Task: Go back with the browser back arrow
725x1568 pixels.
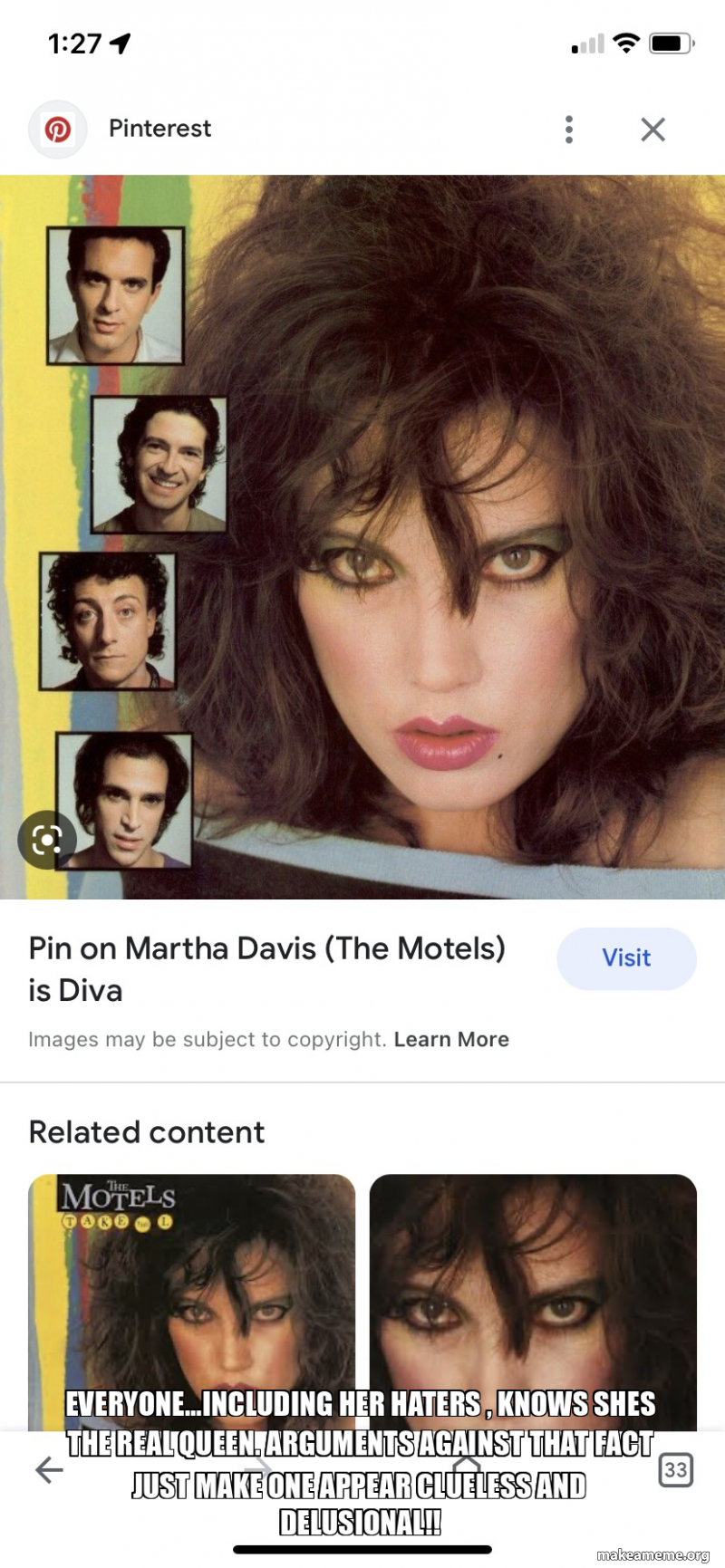Action: pyautogui.click(x=49, y=1469)
